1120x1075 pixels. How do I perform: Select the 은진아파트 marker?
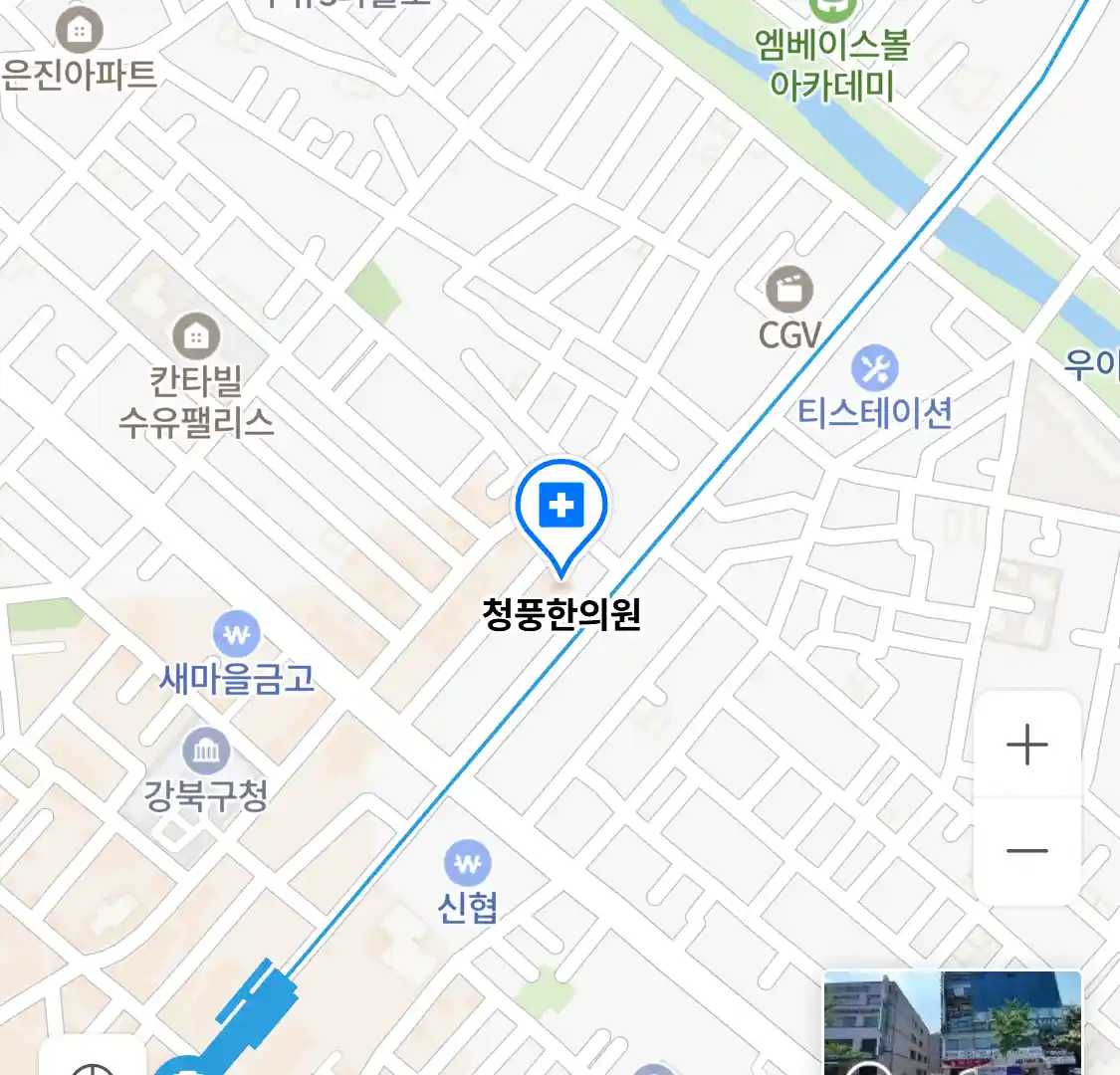click(x=79, y=32)
